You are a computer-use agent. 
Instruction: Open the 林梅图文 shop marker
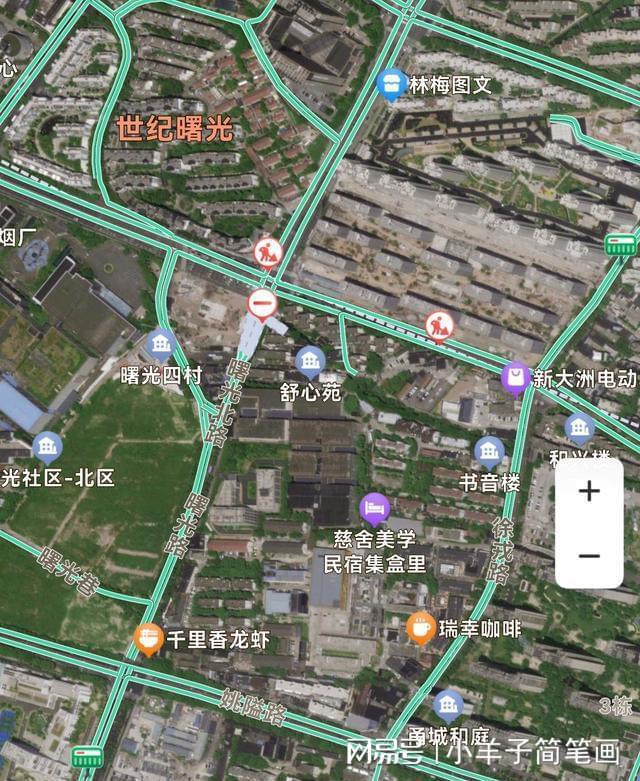click(391, 85)
